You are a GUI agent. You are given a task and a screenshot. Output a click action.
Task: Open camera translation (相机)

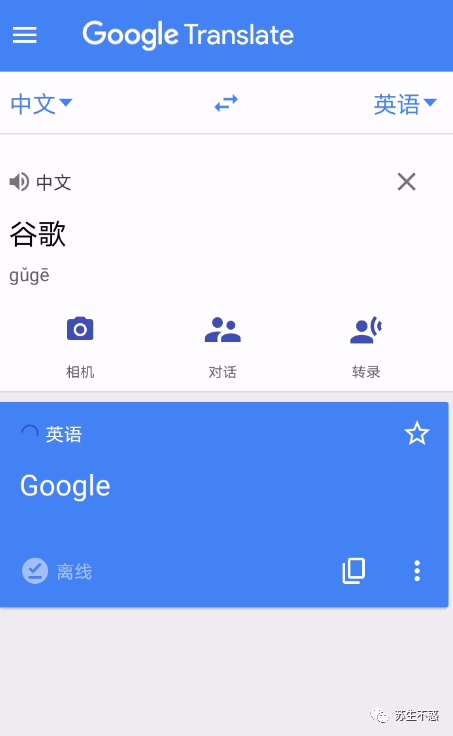(x=80, y=347)
